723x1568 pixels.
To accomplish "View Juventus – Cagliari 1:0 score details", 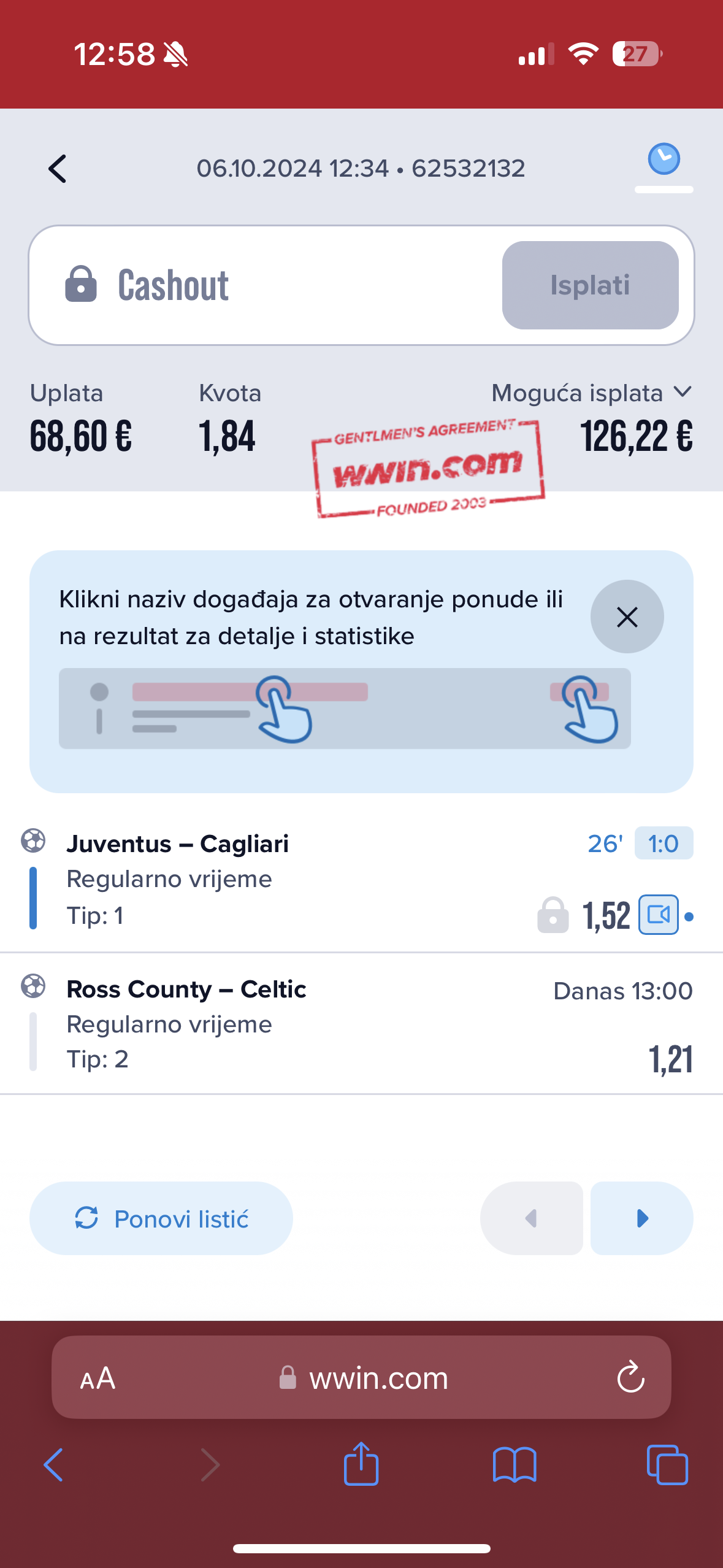I will pyautogui.click(x=664, y=844).
